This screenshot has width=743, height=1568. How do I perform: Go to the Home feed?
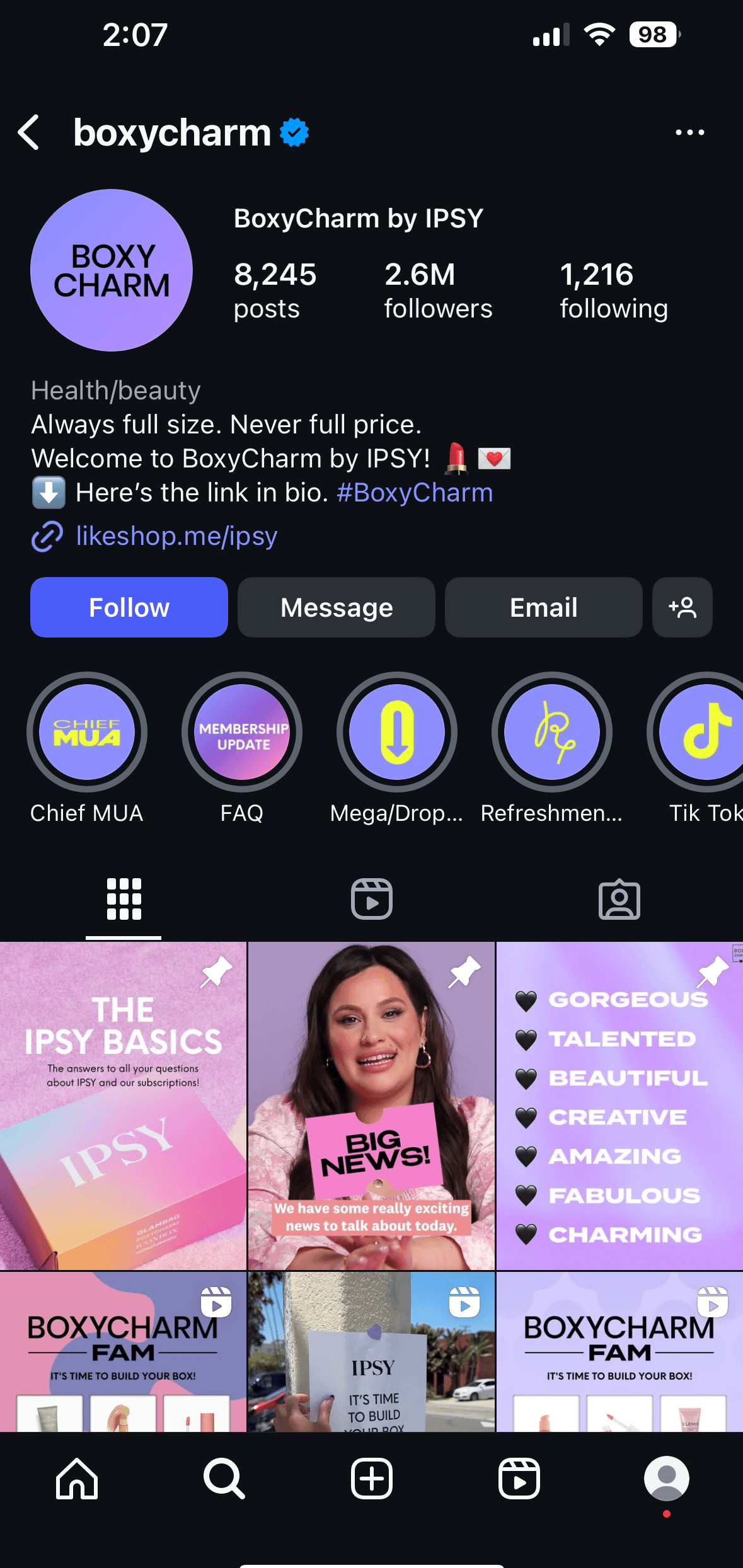pyautogui.click(x=77, y=1479)
